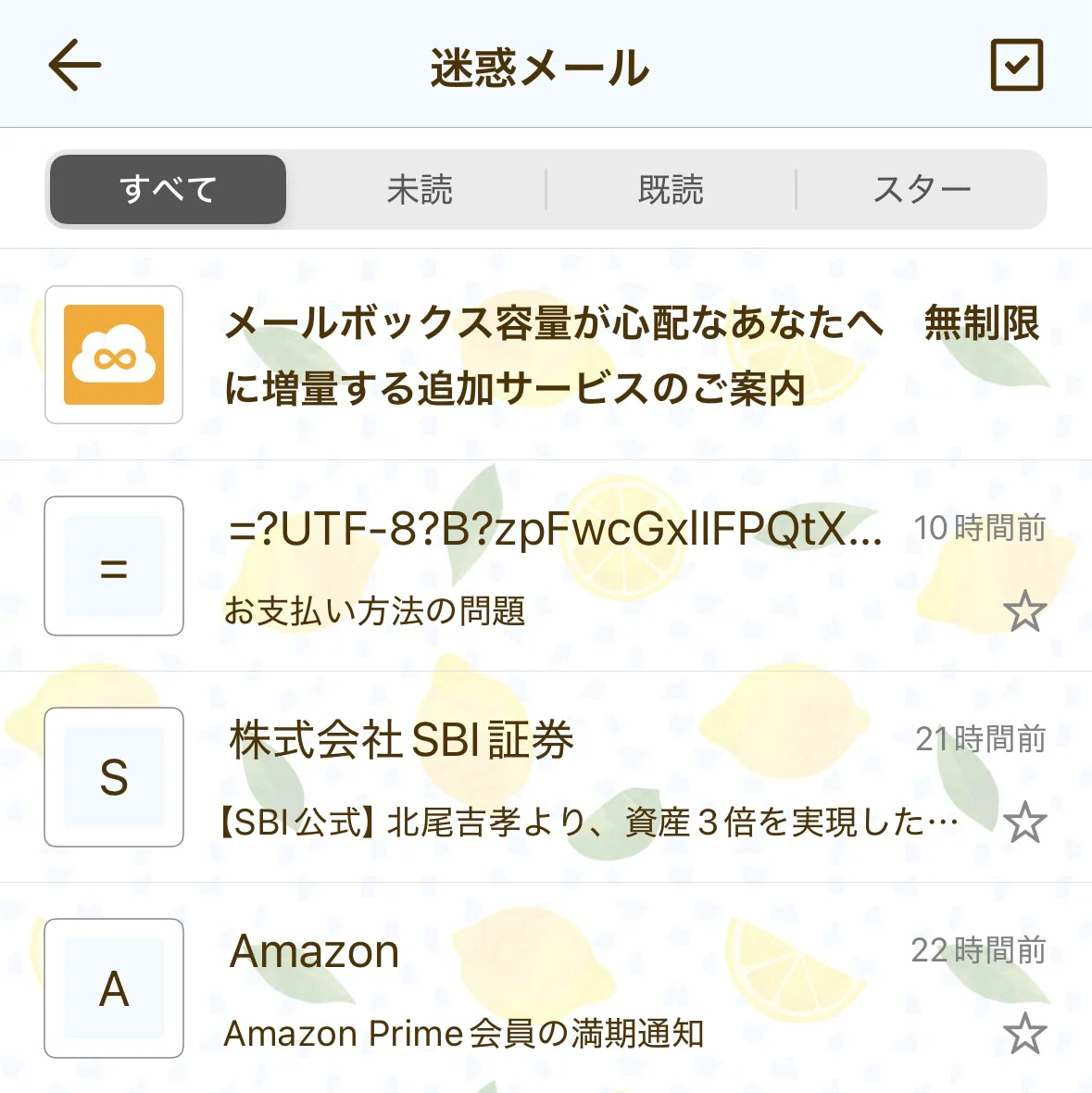This screenshot has width=1092, height=1093.
Task: Open the 株式会社SBI証券 email
Action: [x=546, y=777]
